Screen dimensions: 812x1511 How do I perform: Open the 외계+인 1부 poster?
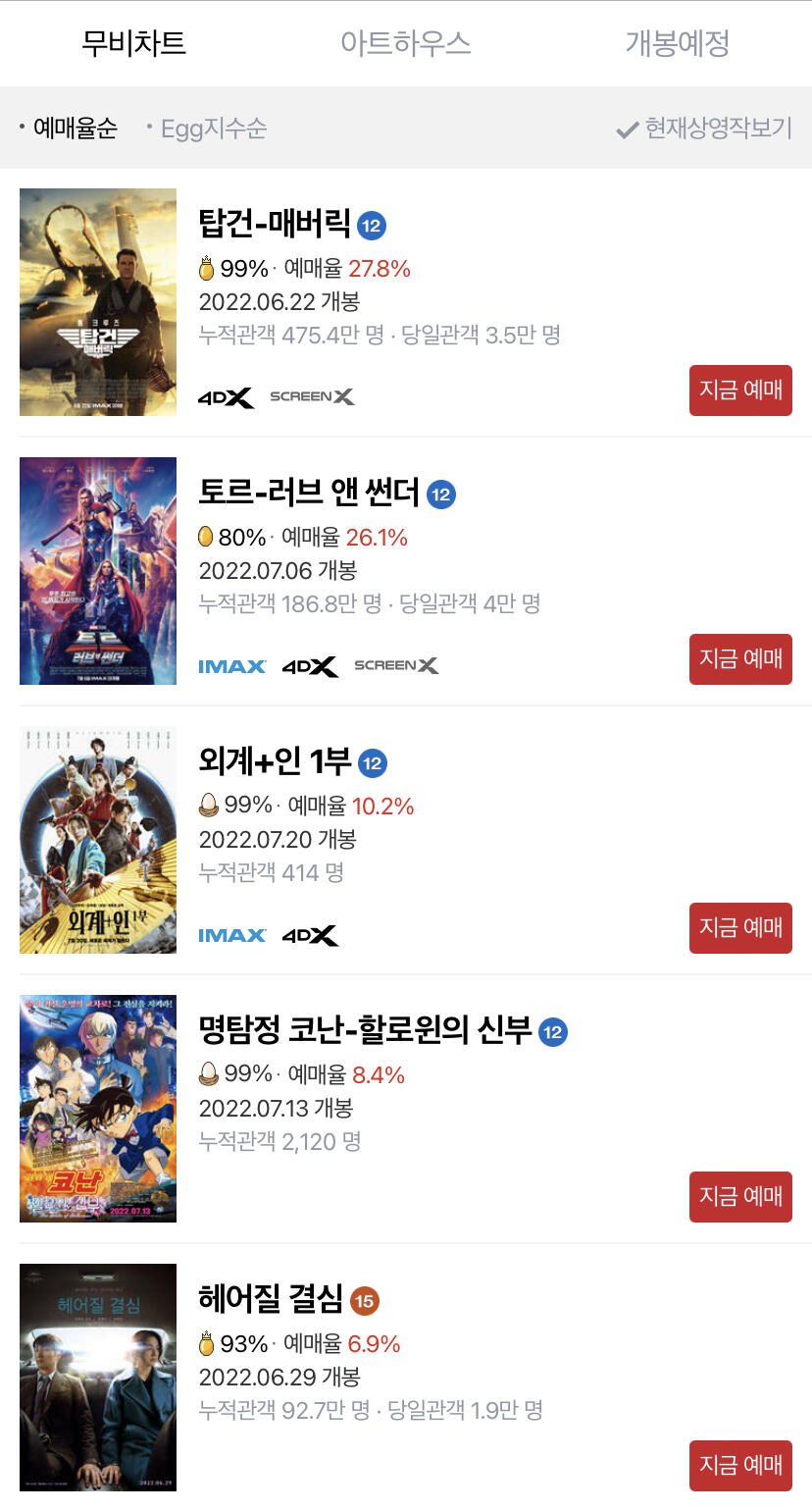[98, 840]
